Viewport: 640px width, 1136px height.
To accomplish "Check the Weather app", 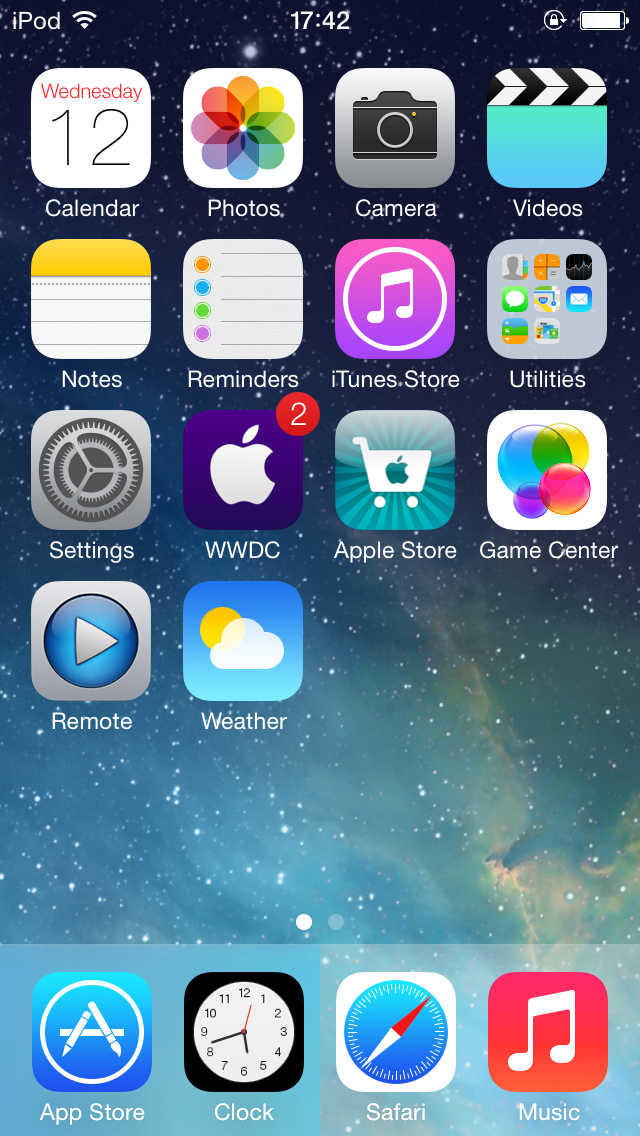I will [243, 641].
